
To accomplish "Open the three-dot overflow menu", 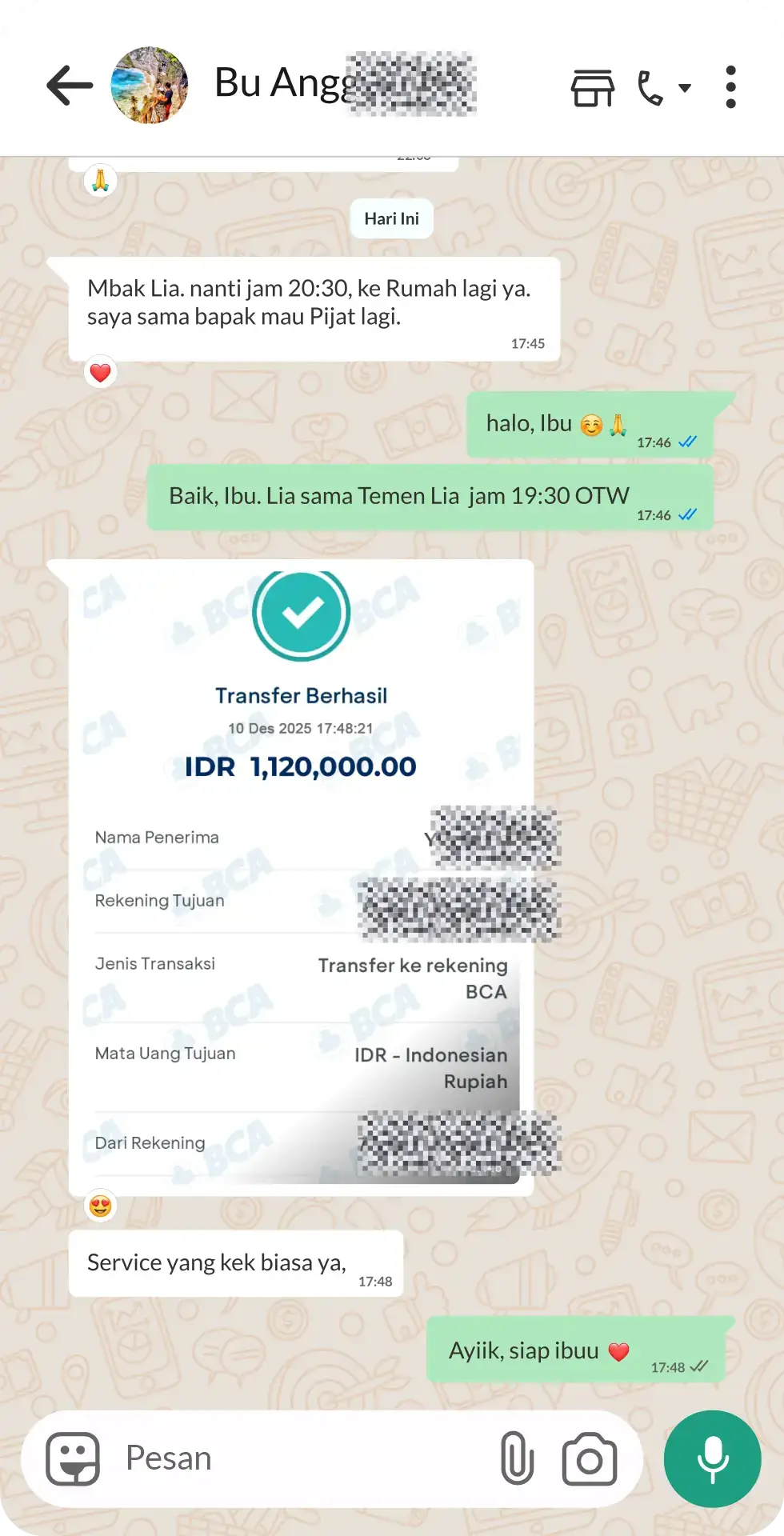I will pos(730,87).
